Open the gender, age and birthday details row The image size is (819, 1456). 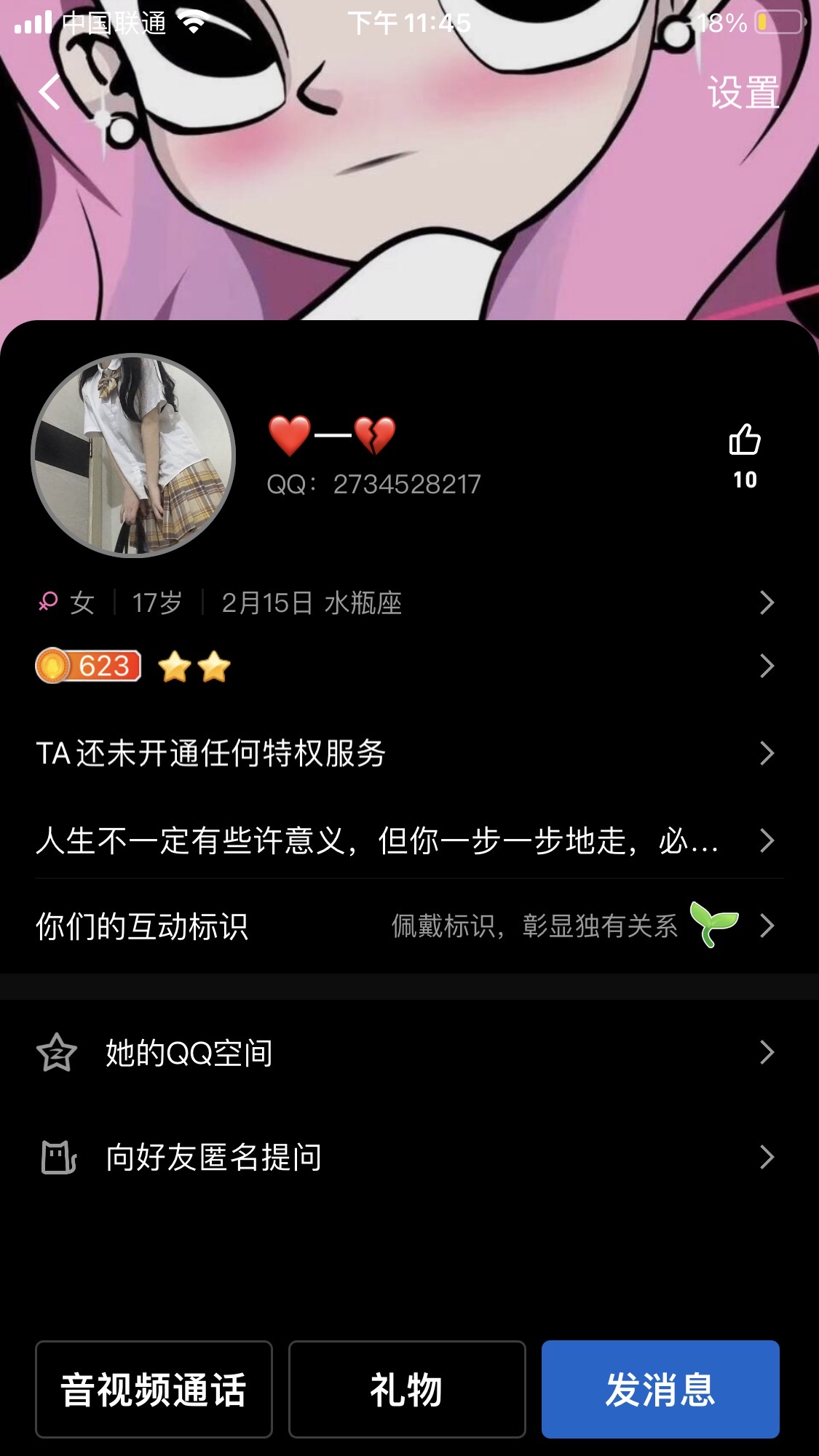point(409,602)
